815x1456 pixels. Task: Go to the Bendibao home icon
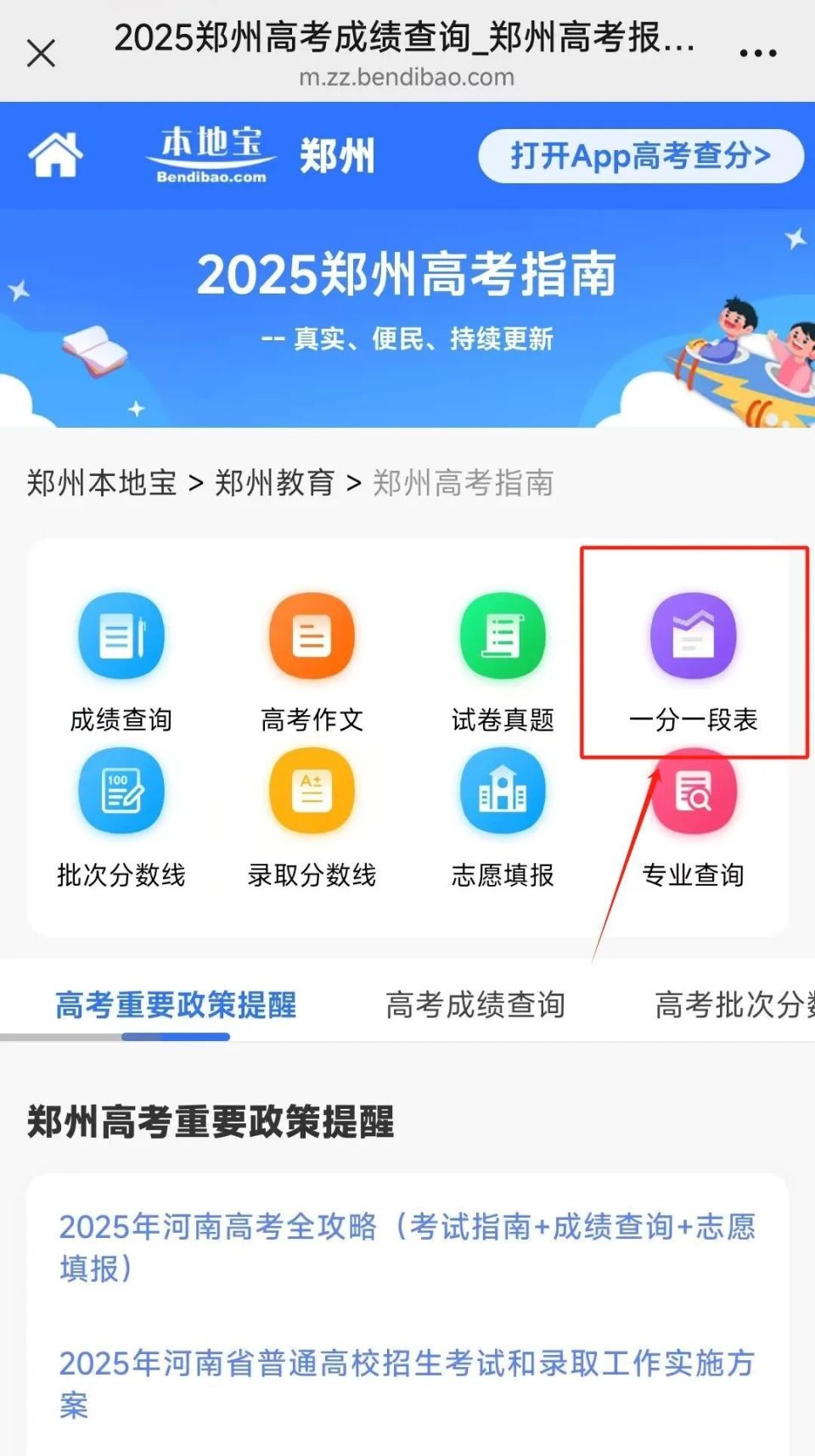point(56,154)
